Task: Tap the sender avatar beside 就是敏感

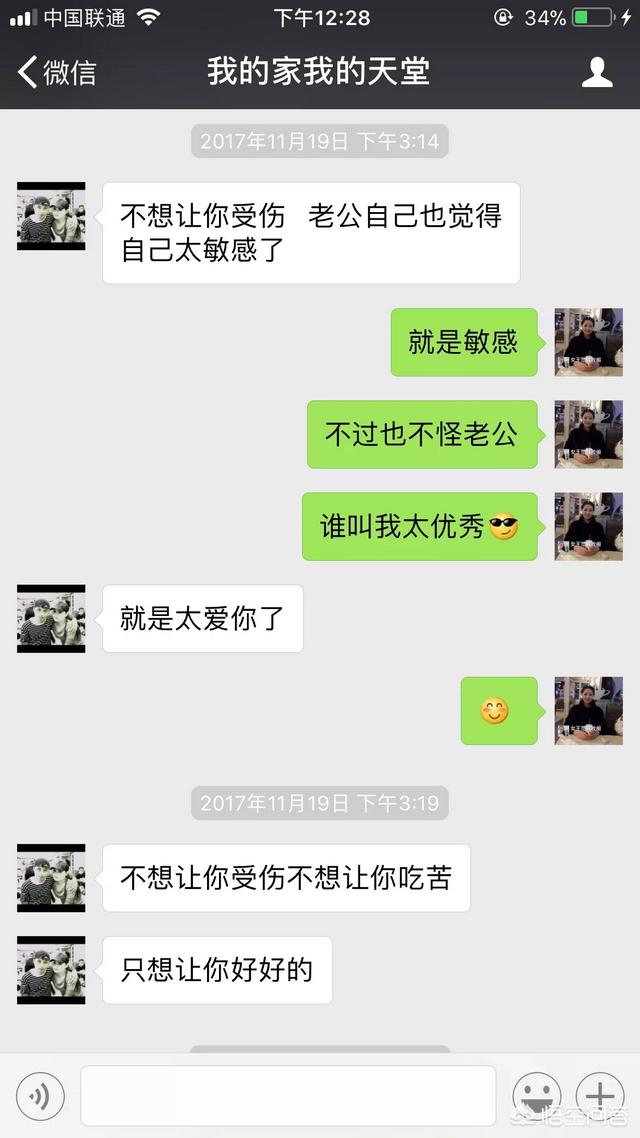Action: tap(588, 342)
